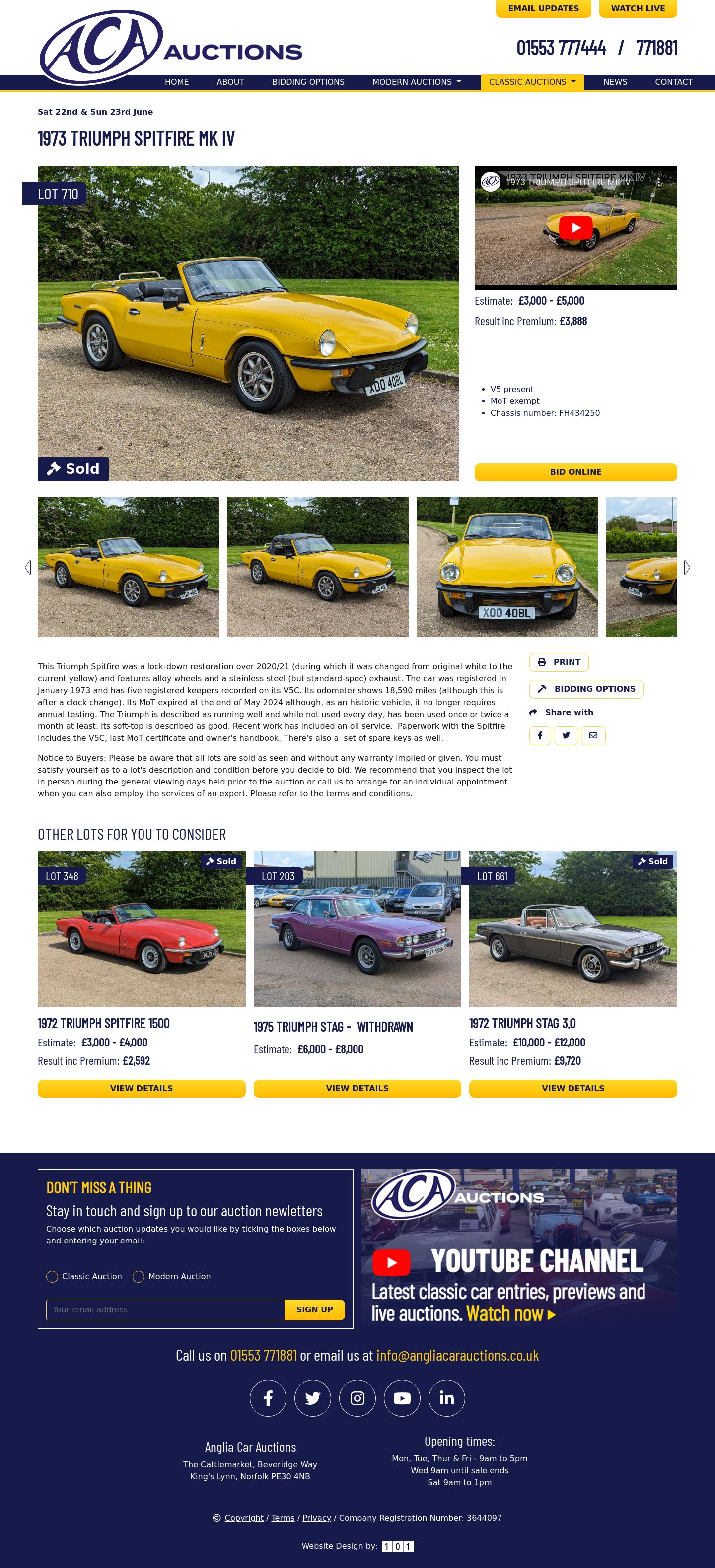View details for 1975 Triumph Stag
The width and height of the screenshot is (715, 1568).
pyautogui.click(x=357, y=1088)
